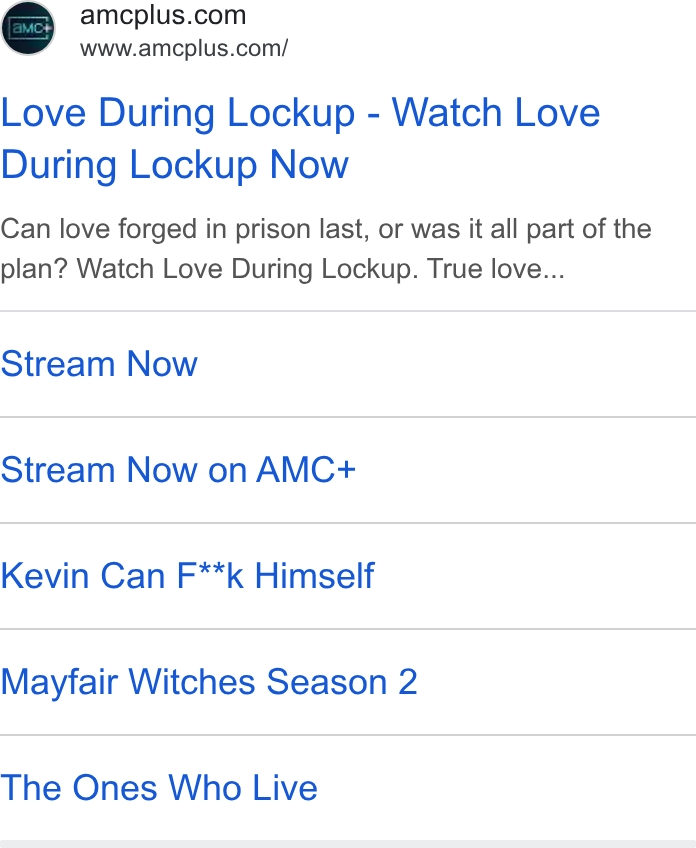Viewport: 696px width, 848px height.
Task: Open the Love During Lockup result title
Action: pyautogui.click(x=300, y=138)
